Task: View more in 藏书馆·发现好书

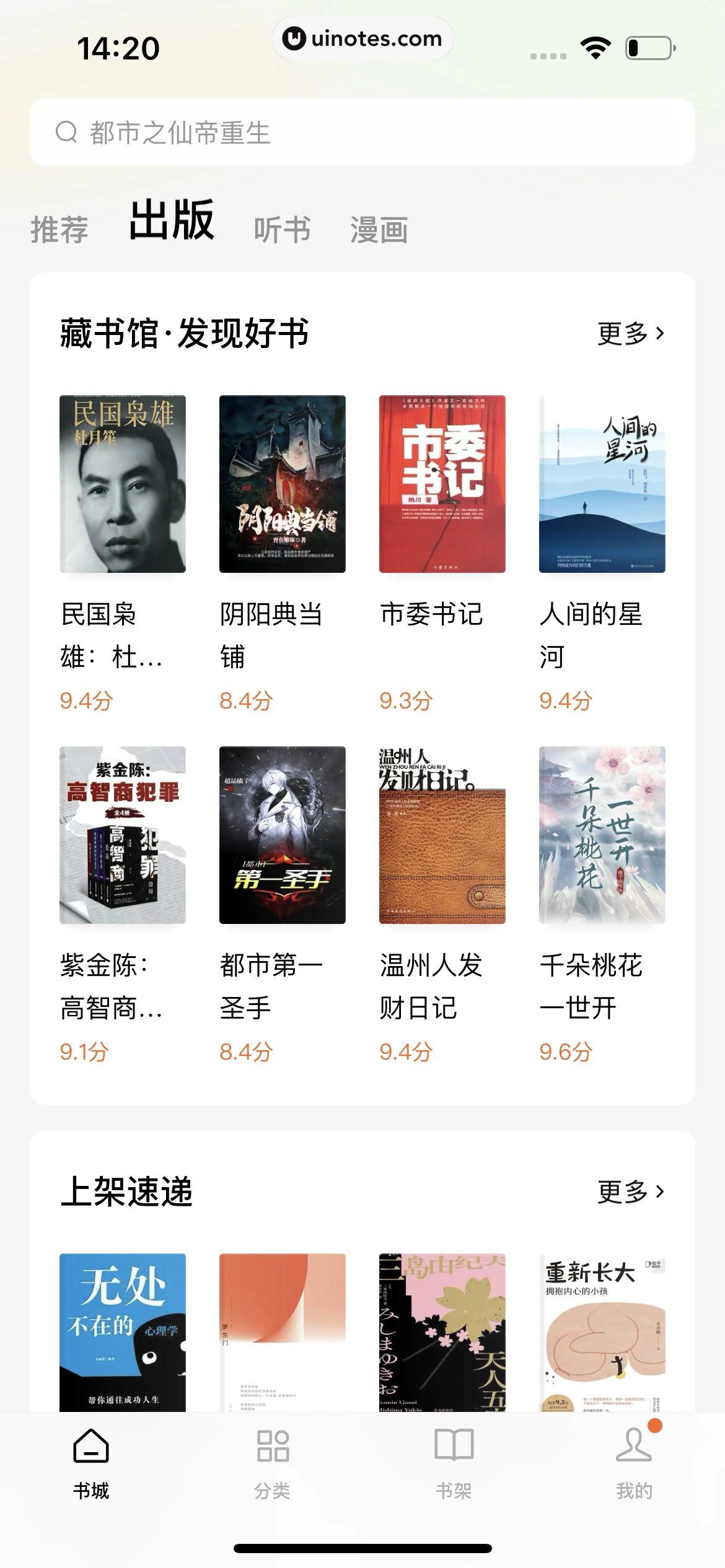Action: pos(630,334)
